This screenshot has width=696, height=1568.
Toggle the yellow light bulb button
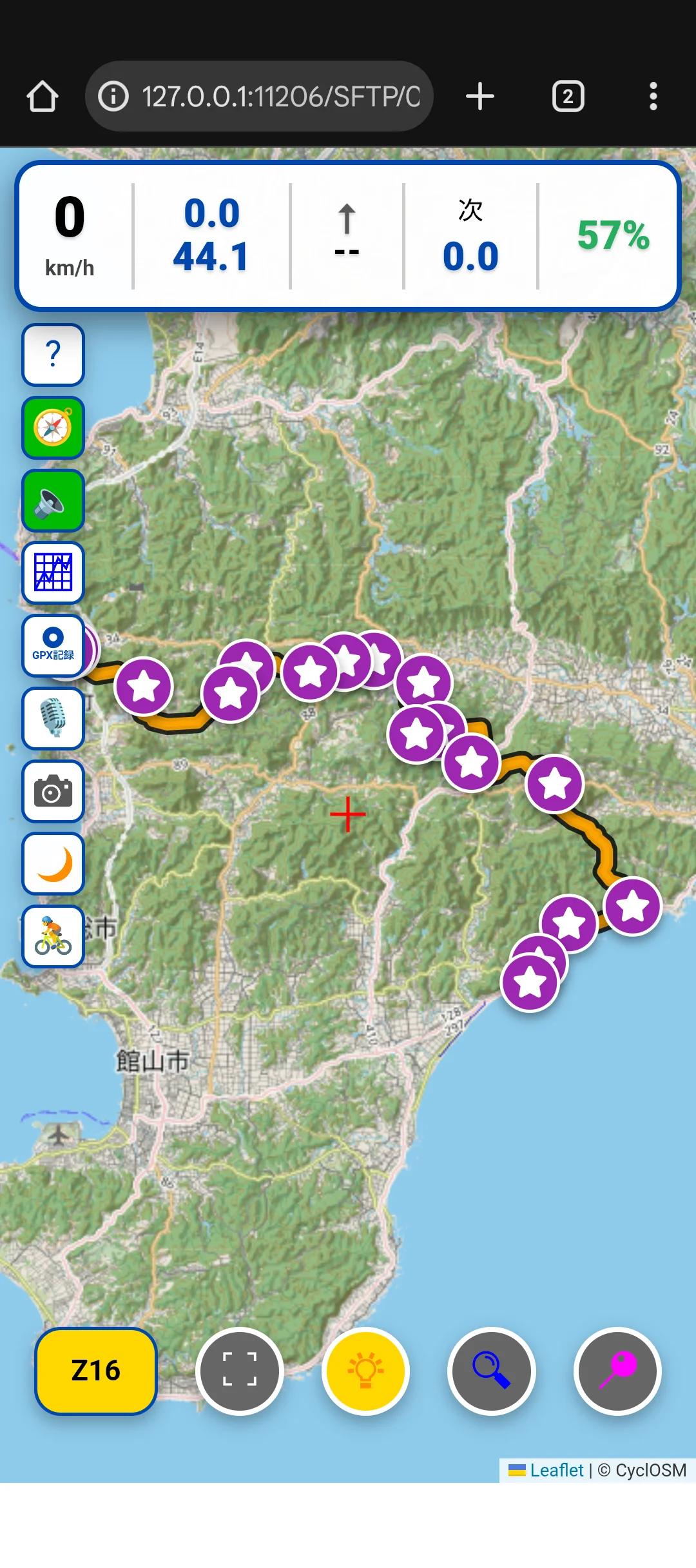[365, 1371]
